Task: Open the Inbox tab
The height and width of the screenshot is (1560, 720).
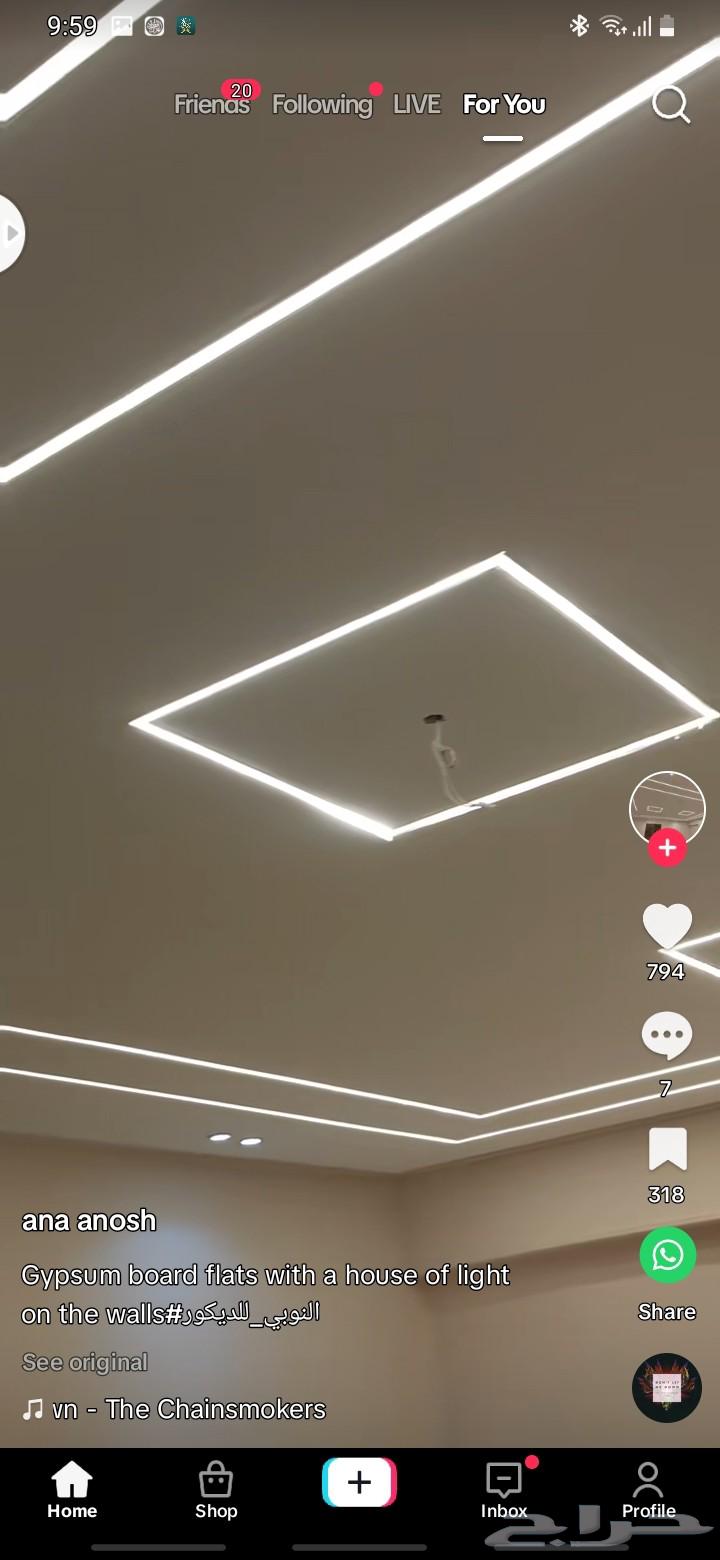Action: click(504, 1490)
